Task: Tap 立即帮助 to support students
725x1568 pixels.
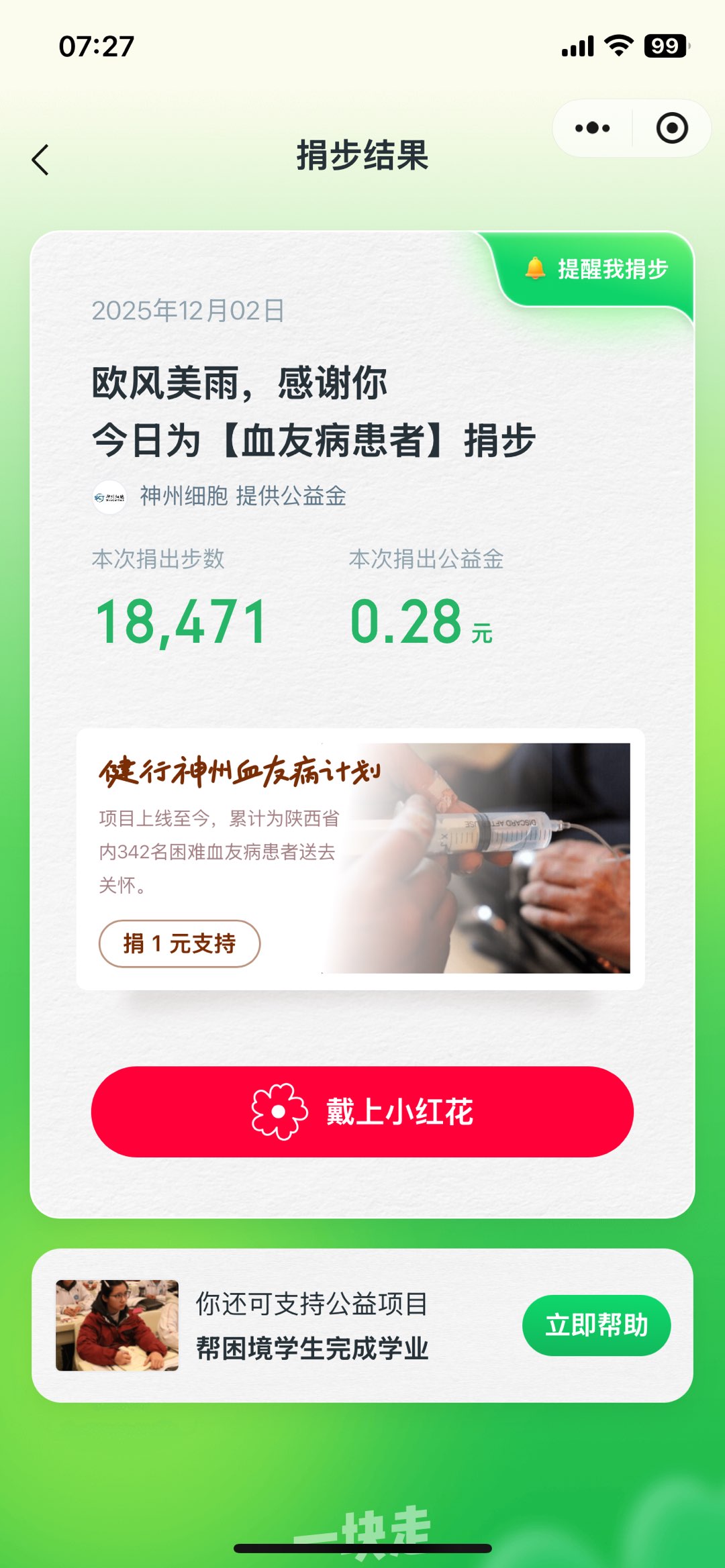Action: (x=596, y=1325)
